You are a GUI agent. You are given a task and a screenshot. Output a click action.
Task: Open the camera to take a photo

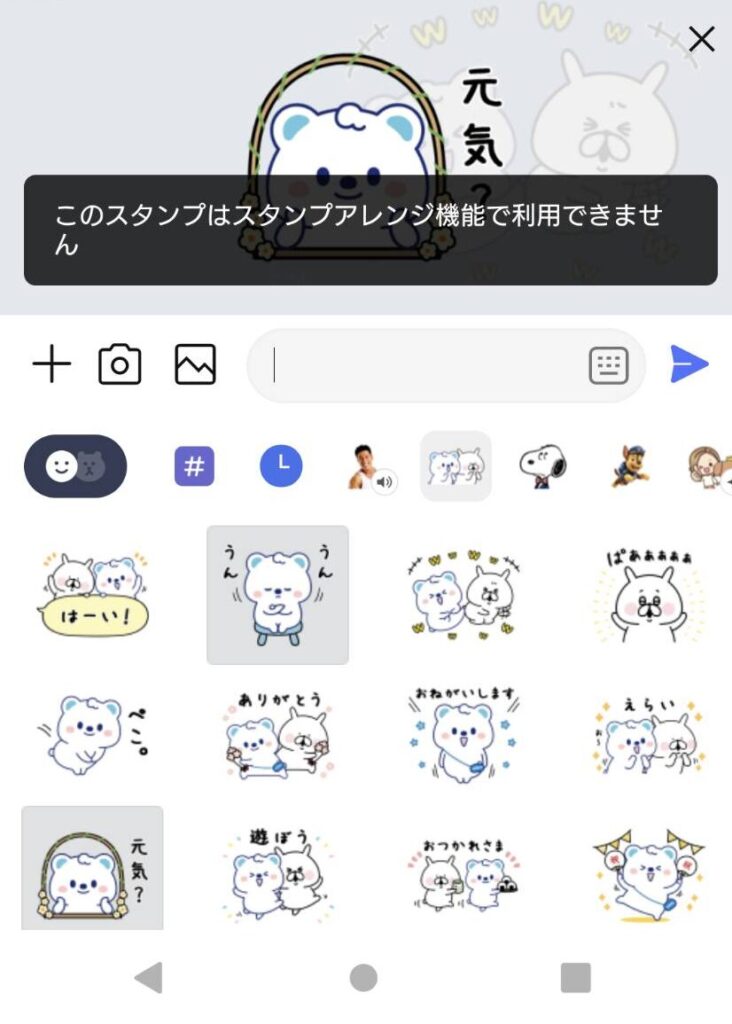tap(121, 364)
